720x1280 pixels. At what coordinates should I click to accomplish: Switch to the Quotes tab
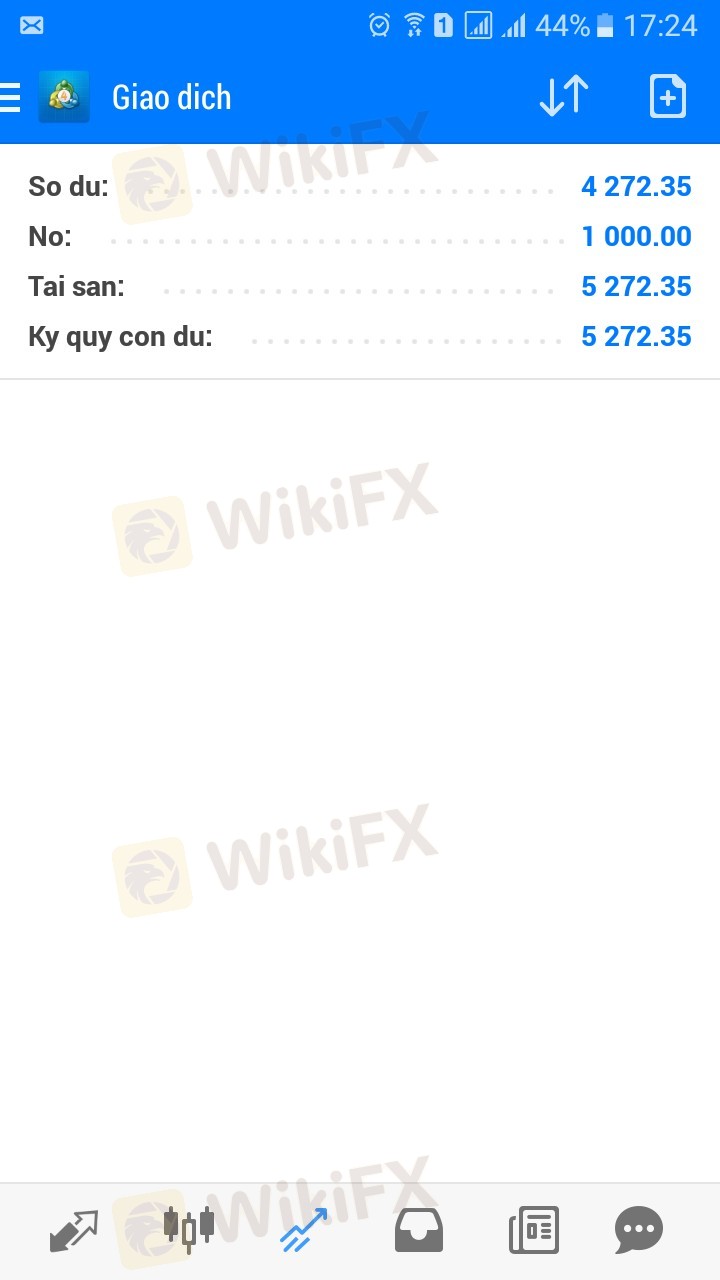coord(74,1231)
